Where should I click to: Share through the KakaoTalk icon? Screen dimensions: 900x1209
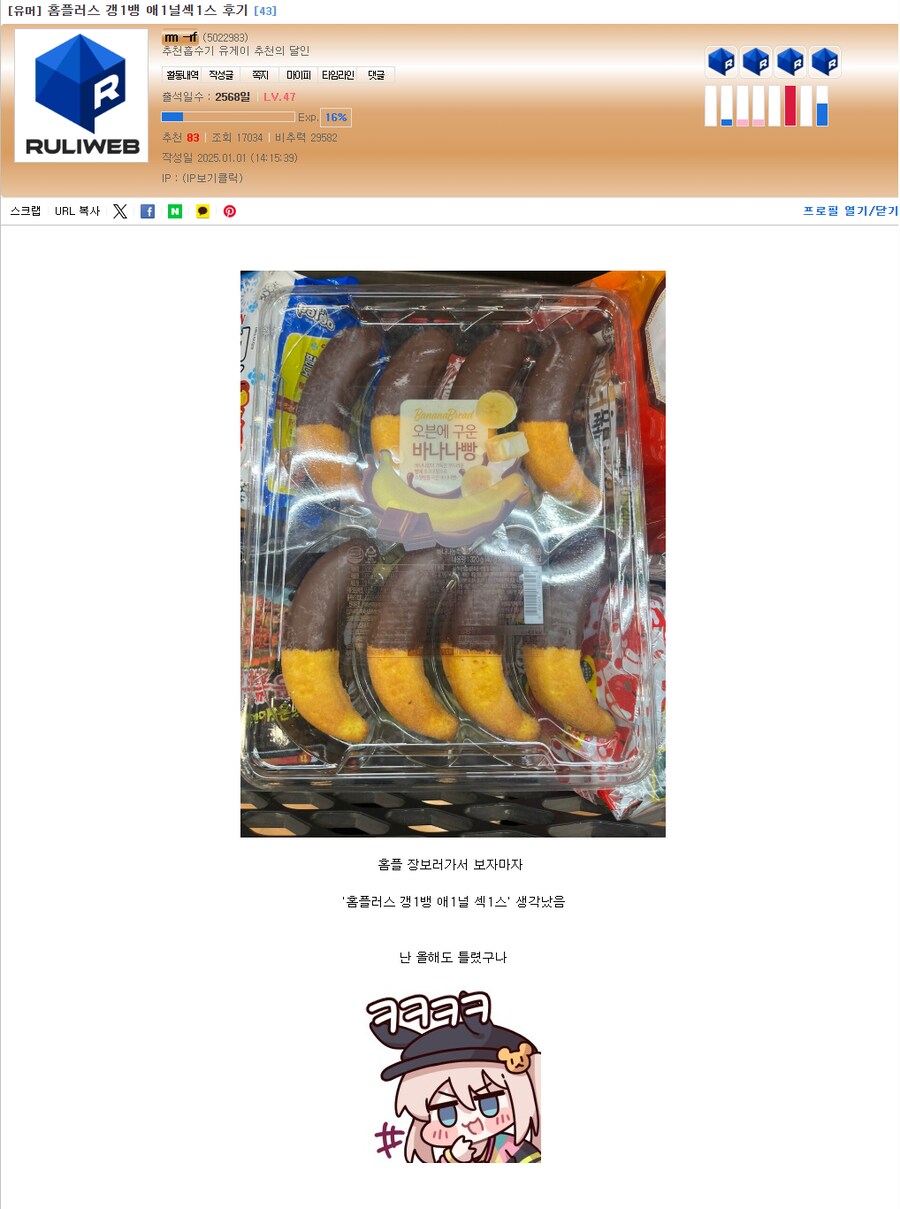pyautogui.click(x=203, y=211)
